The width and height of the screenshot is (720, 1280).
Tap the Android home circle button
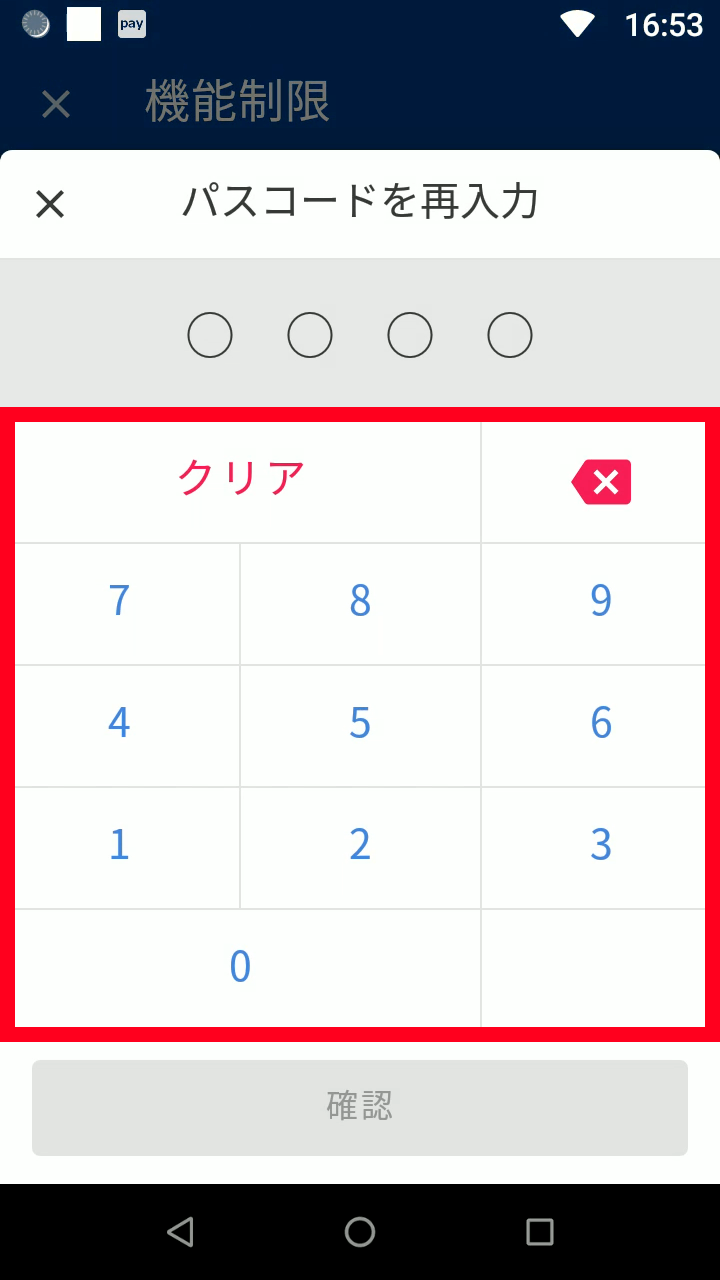[360, 1232]
